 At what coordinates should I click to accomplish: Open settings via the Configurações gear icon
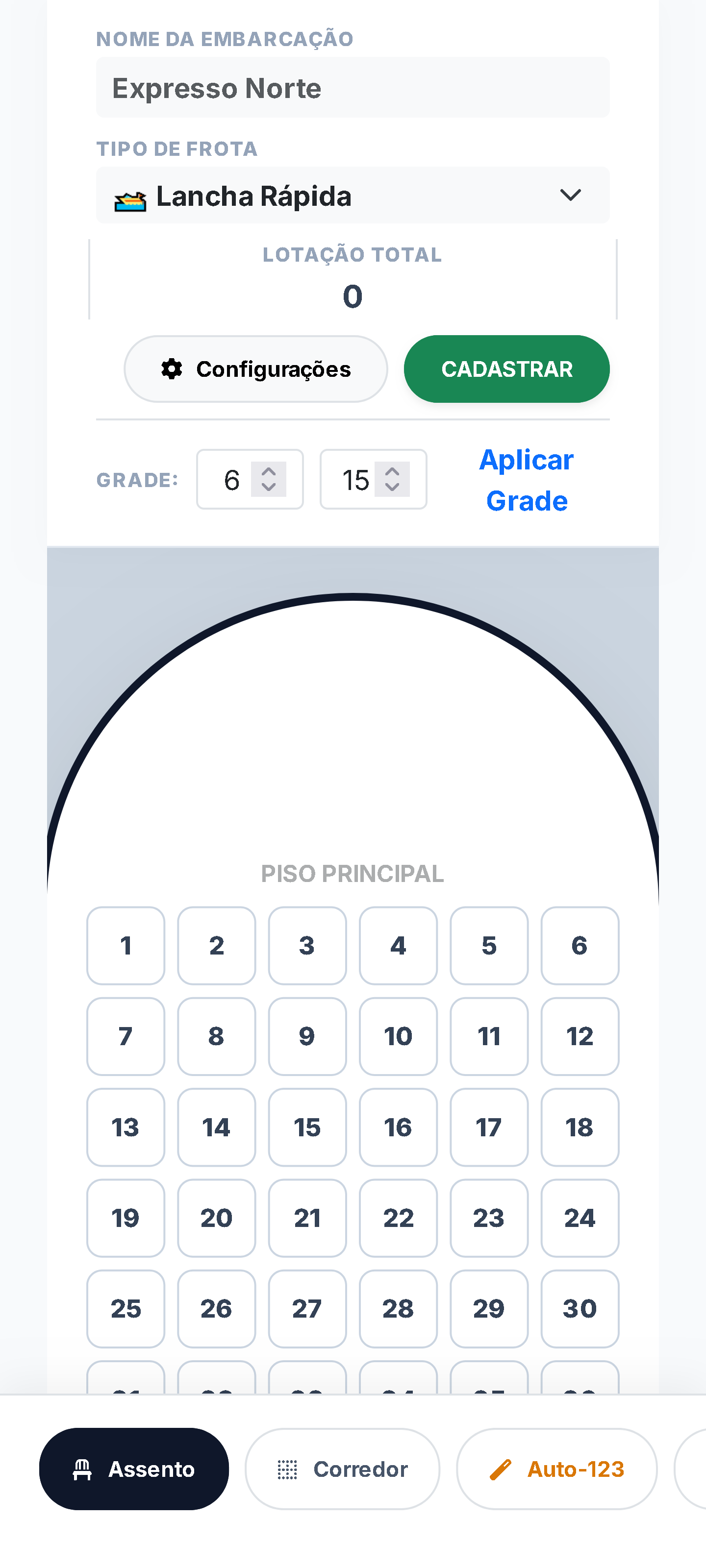173,369
